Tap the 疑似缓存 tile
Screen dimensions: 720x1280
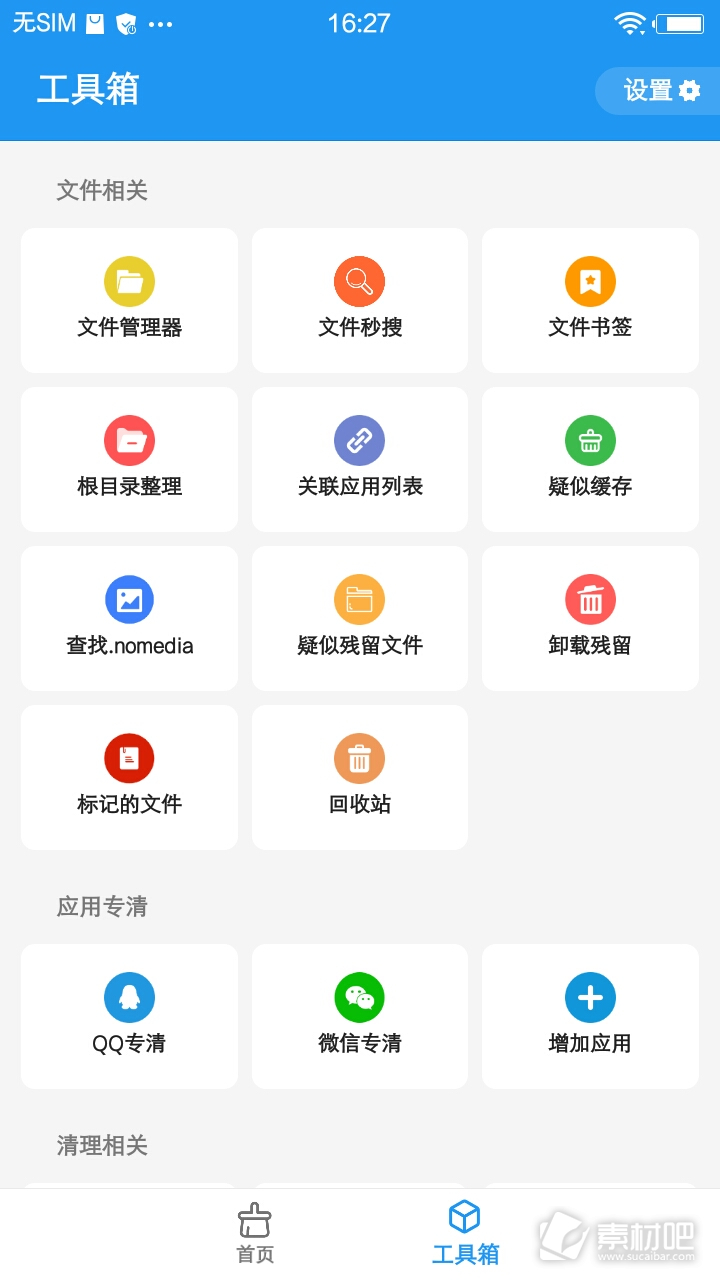click(x=590, y=460)
